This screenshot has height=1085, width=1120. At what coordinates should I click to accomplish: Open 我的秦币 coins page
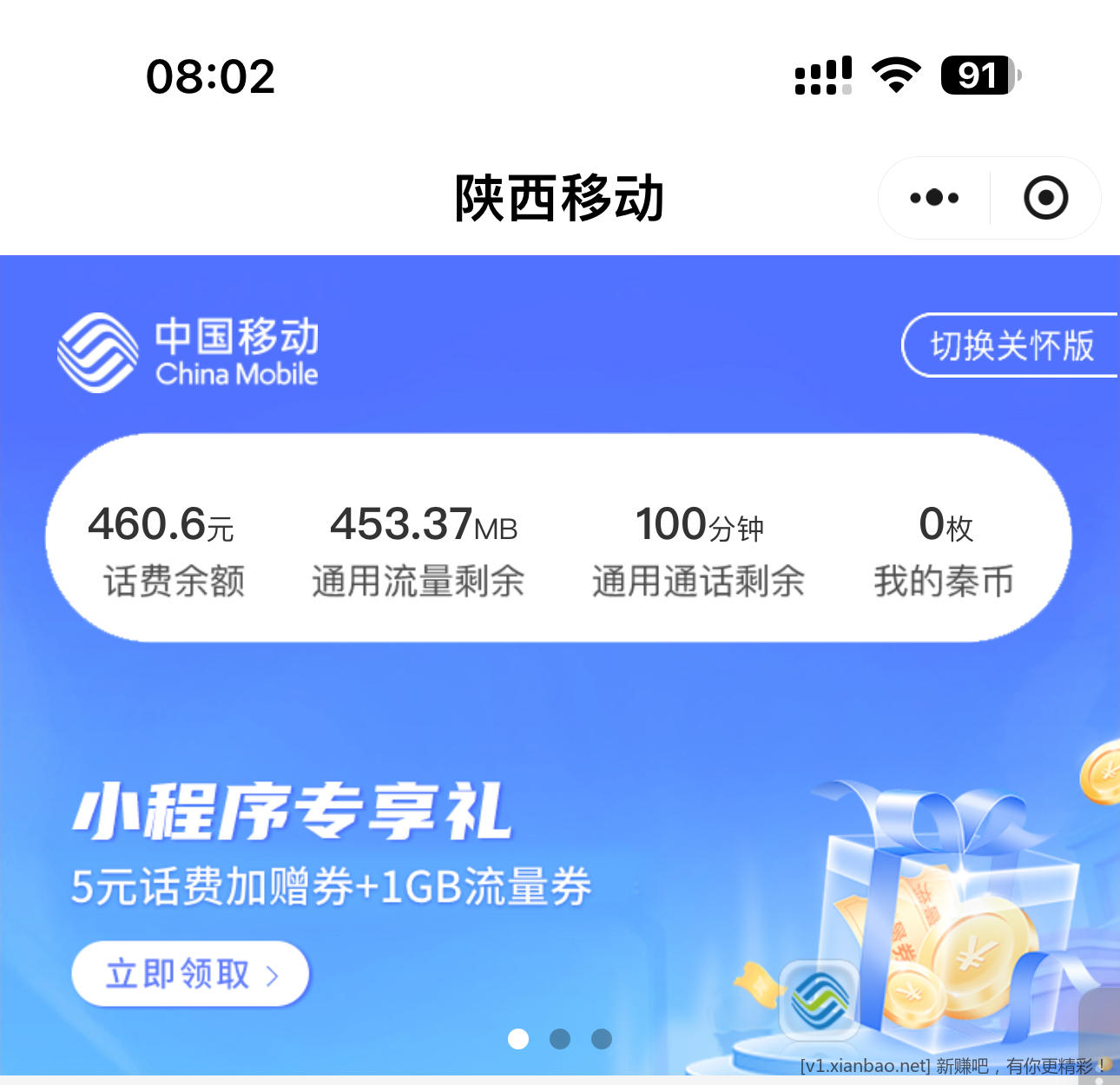(x=944, y=550)
